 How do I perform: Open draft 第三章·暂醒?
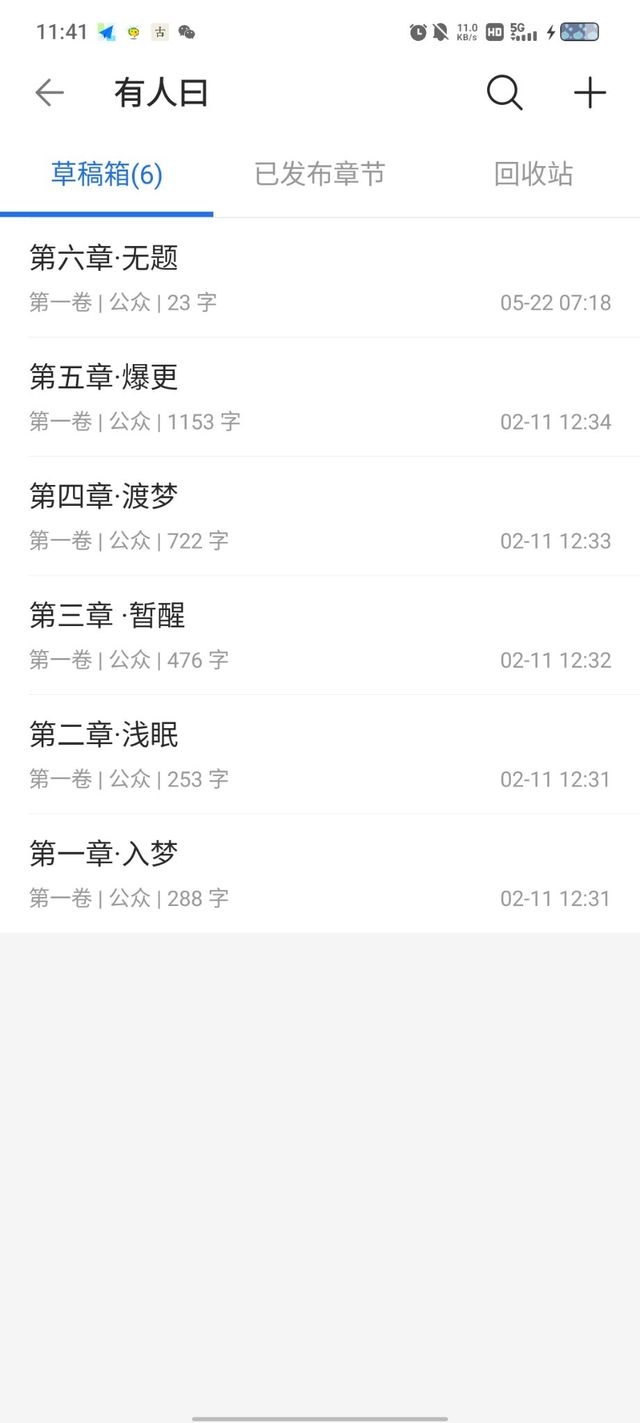click(x=320, y=635)
